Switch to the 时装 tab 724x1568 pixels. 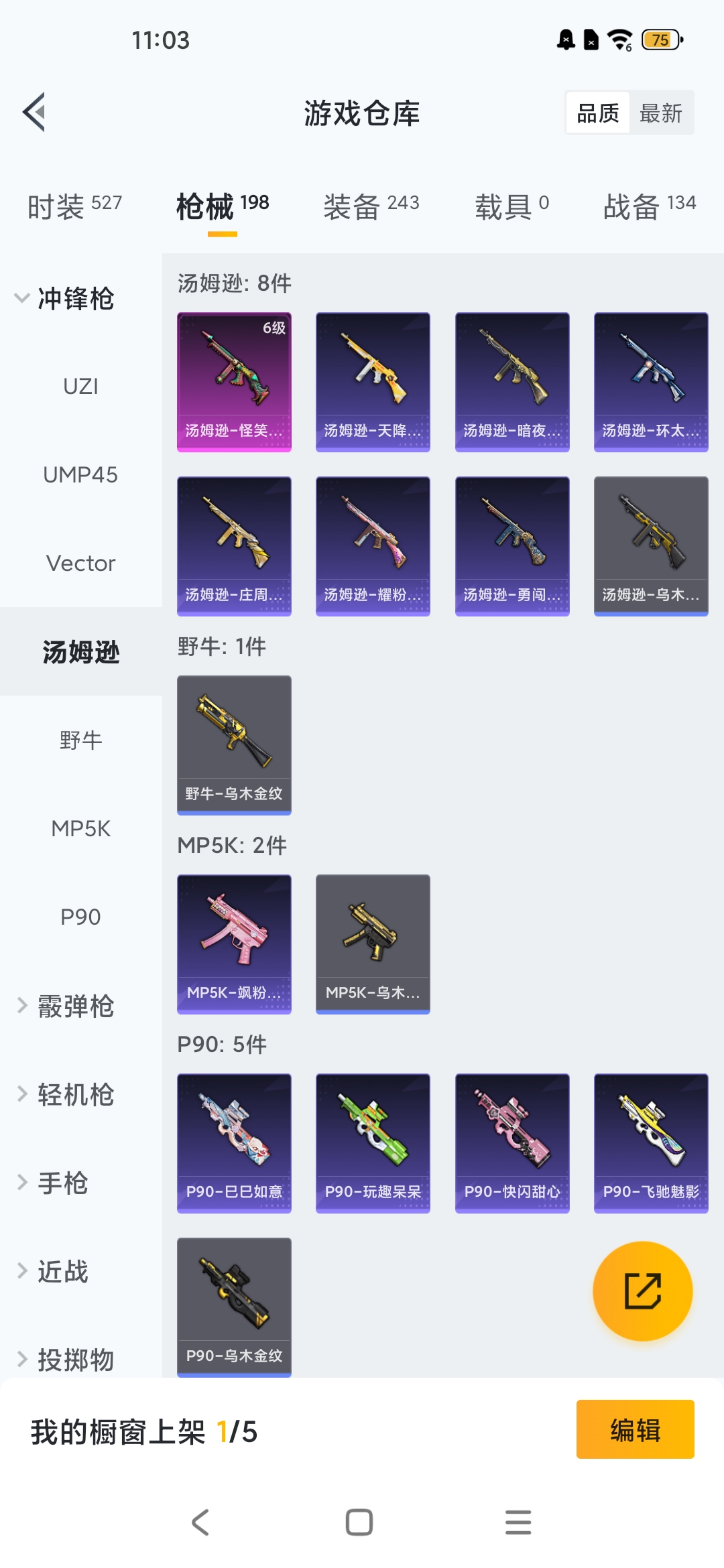[74, 206]
